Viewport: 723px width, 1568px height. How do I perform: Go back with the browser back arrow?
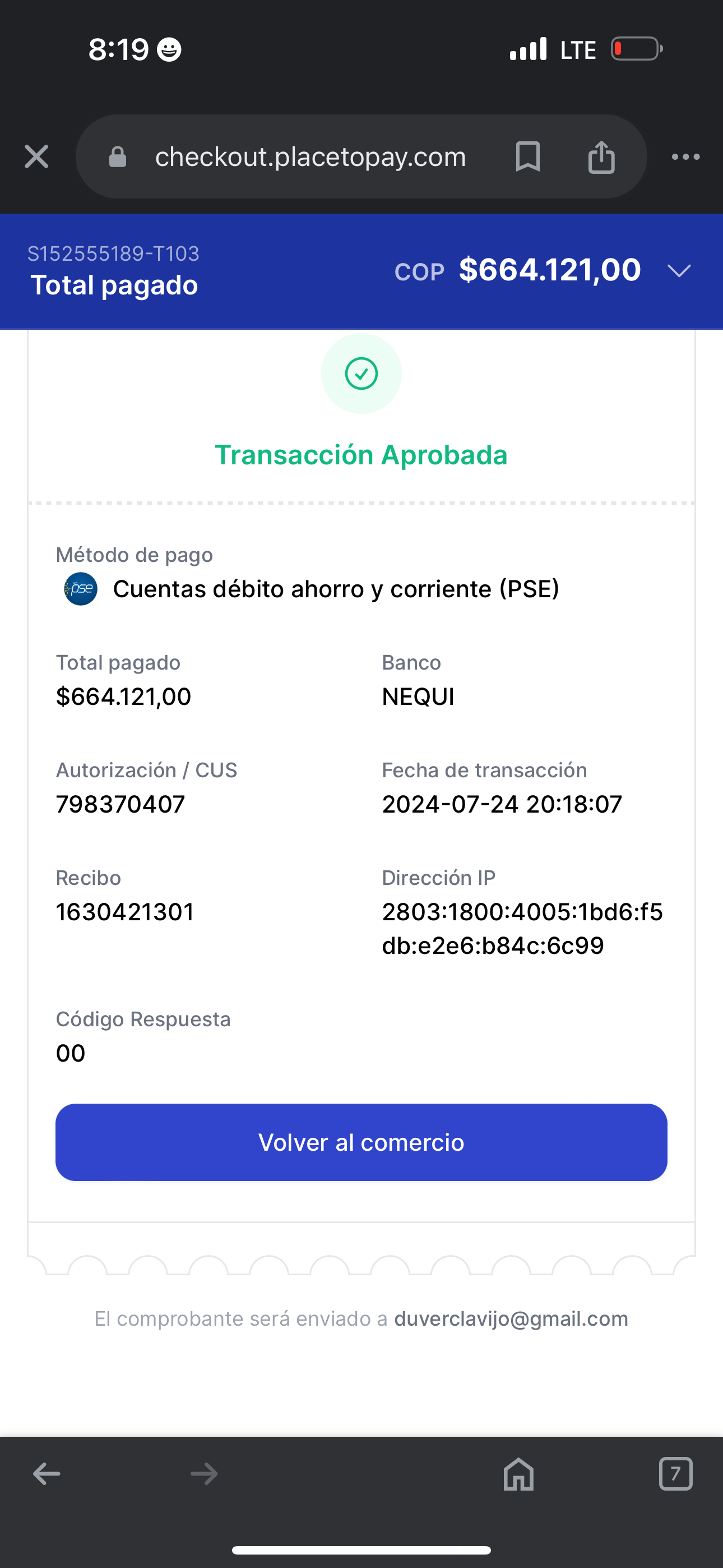[x=47, y=1474]
